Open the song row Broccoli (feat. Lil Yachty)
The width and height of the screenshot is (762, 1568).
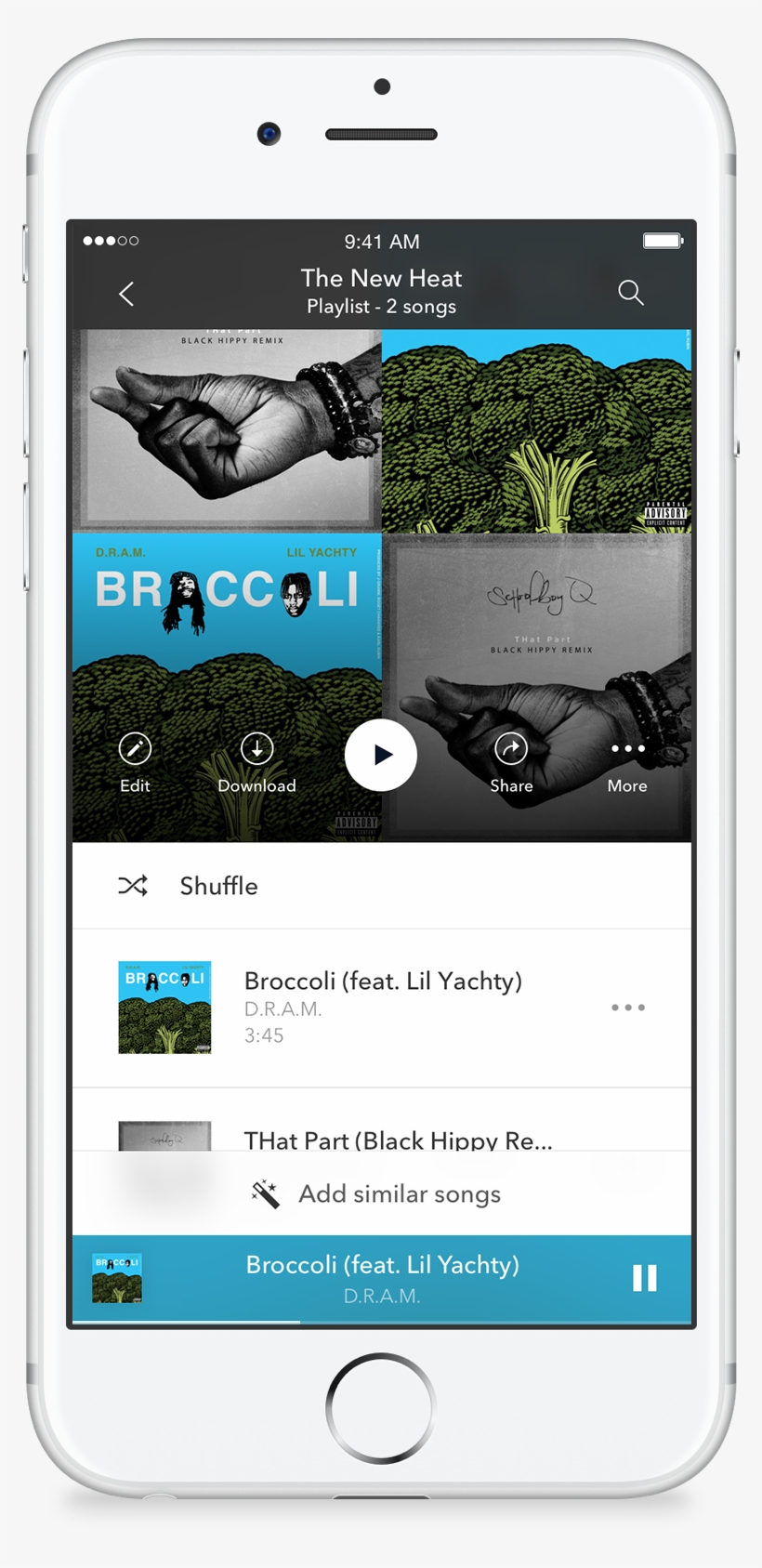tap(383, 1008)
